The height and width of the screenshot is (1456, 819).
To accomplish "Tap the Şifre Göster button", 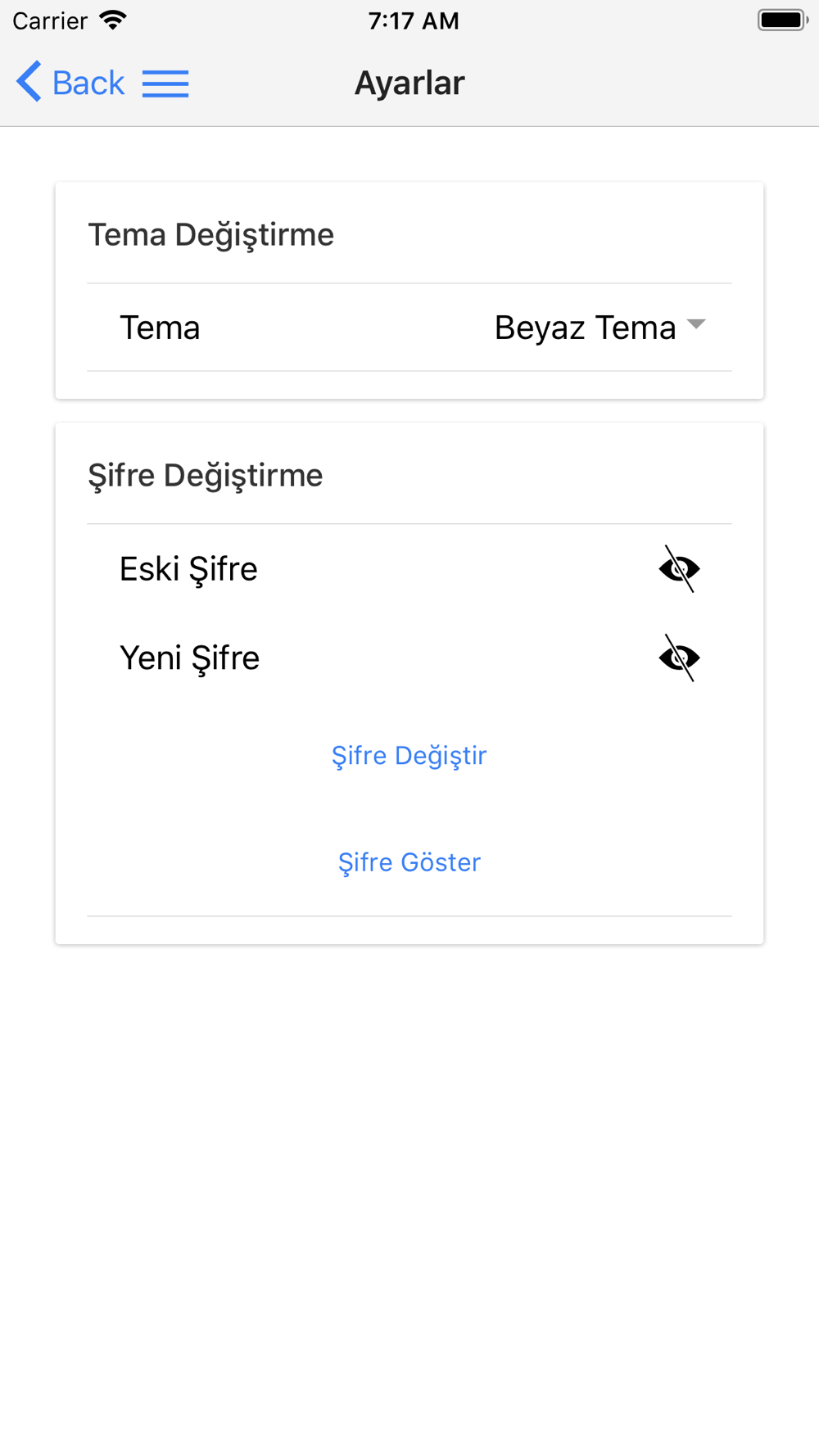I will [x=409, y=862].
